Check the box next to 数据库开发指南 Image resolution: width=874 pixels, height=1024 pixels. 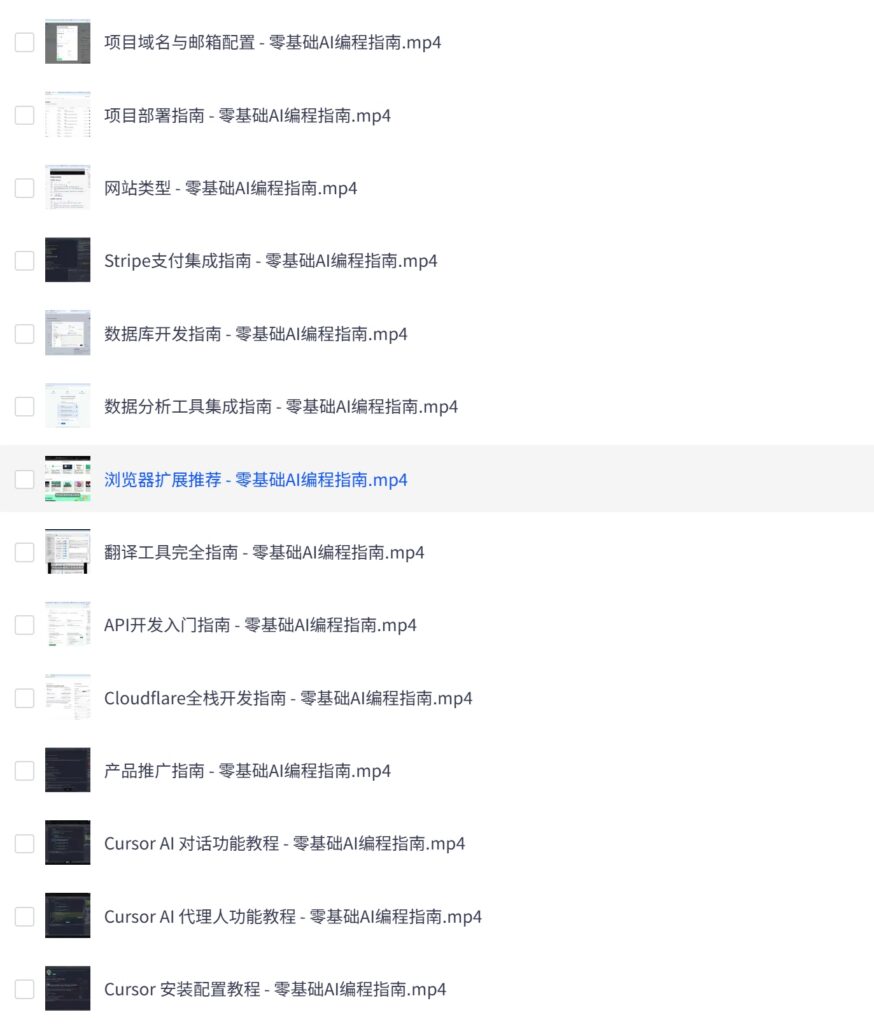coord(24,334)
